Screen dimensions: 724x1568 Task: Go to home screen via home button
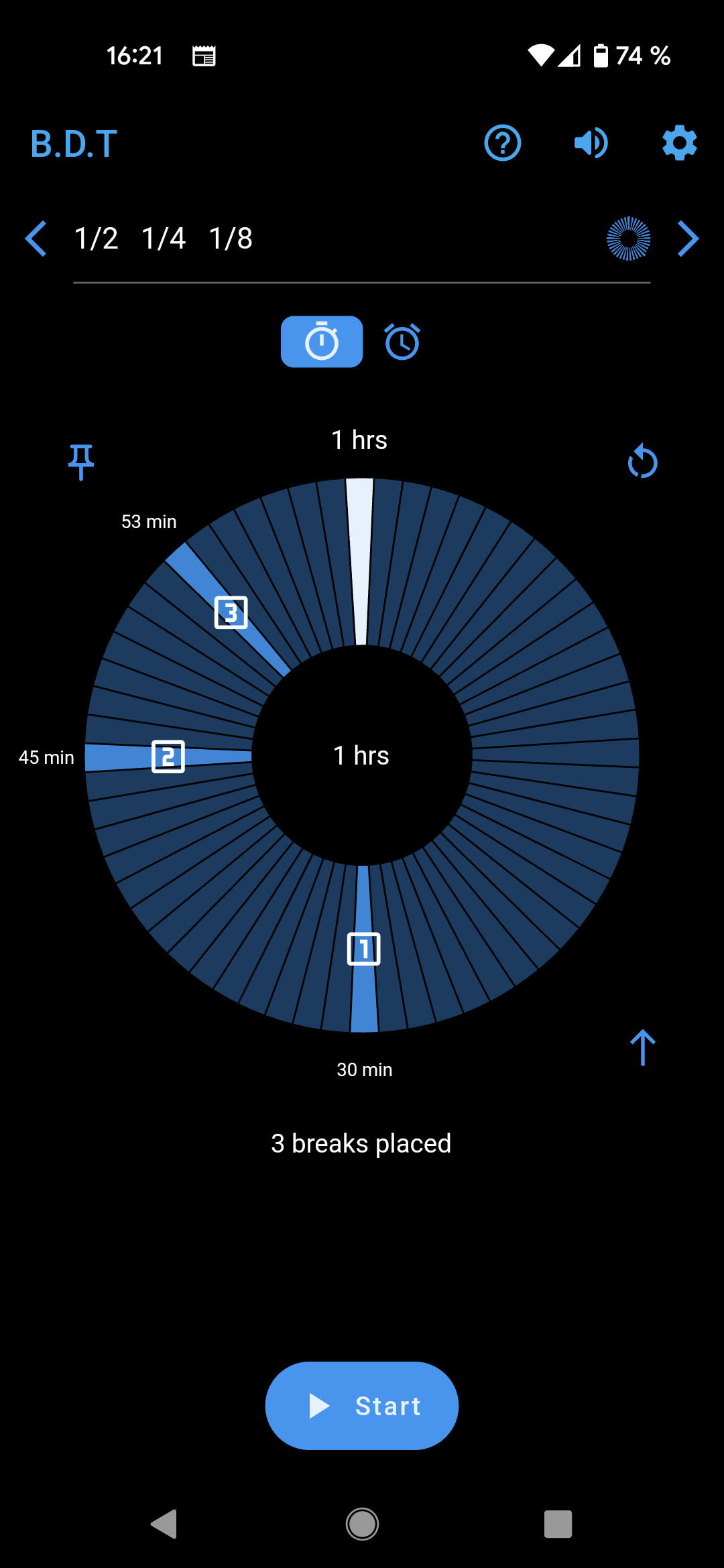click(x=362, y=1524)
